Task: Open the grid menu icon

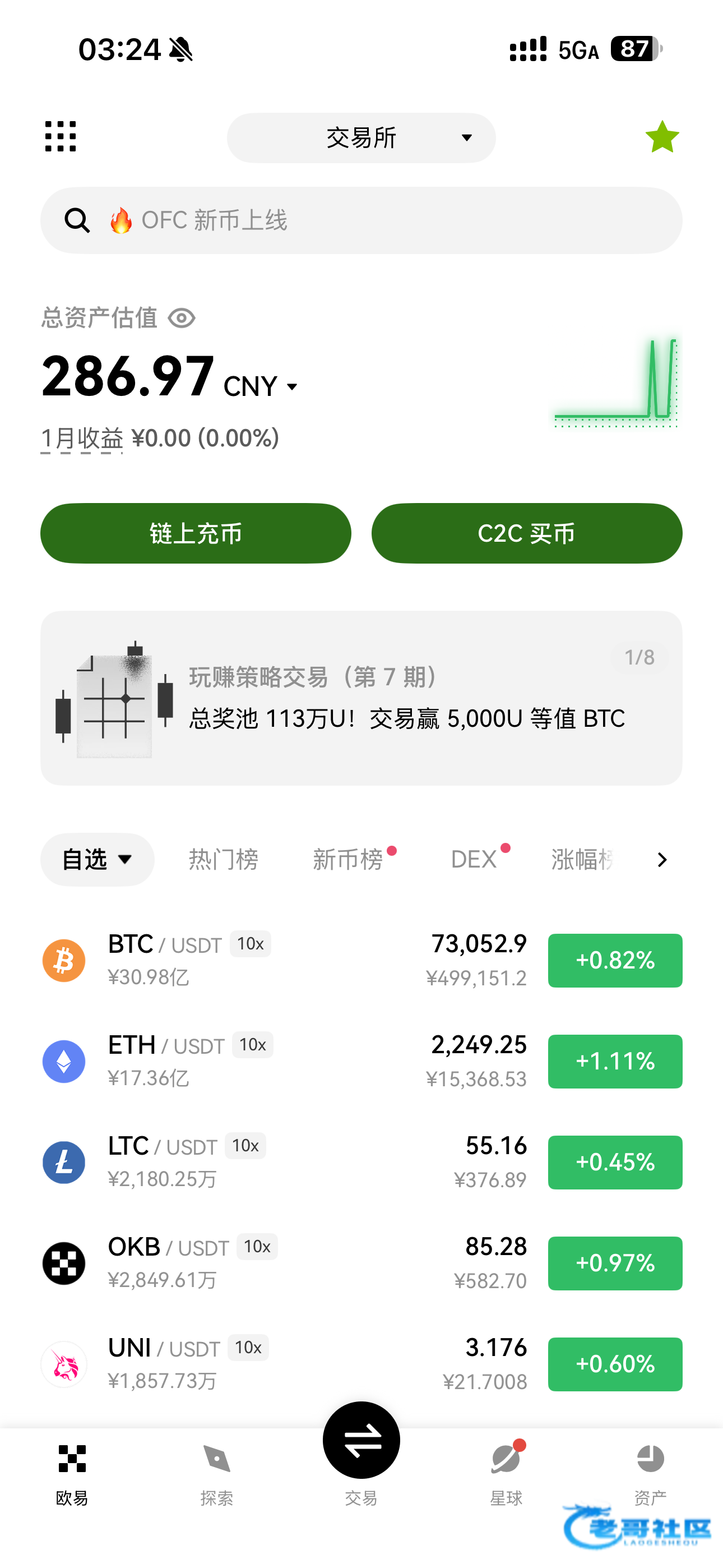Action: click(x=61, y=136)
